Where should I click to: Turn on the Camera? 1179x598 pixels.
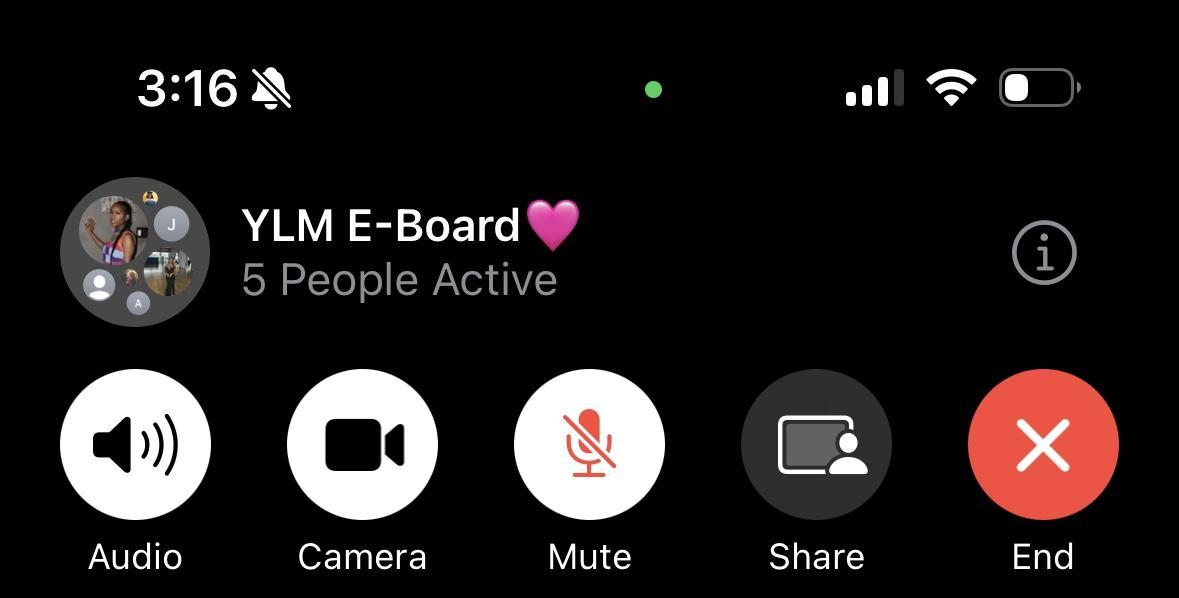point(362,444)
